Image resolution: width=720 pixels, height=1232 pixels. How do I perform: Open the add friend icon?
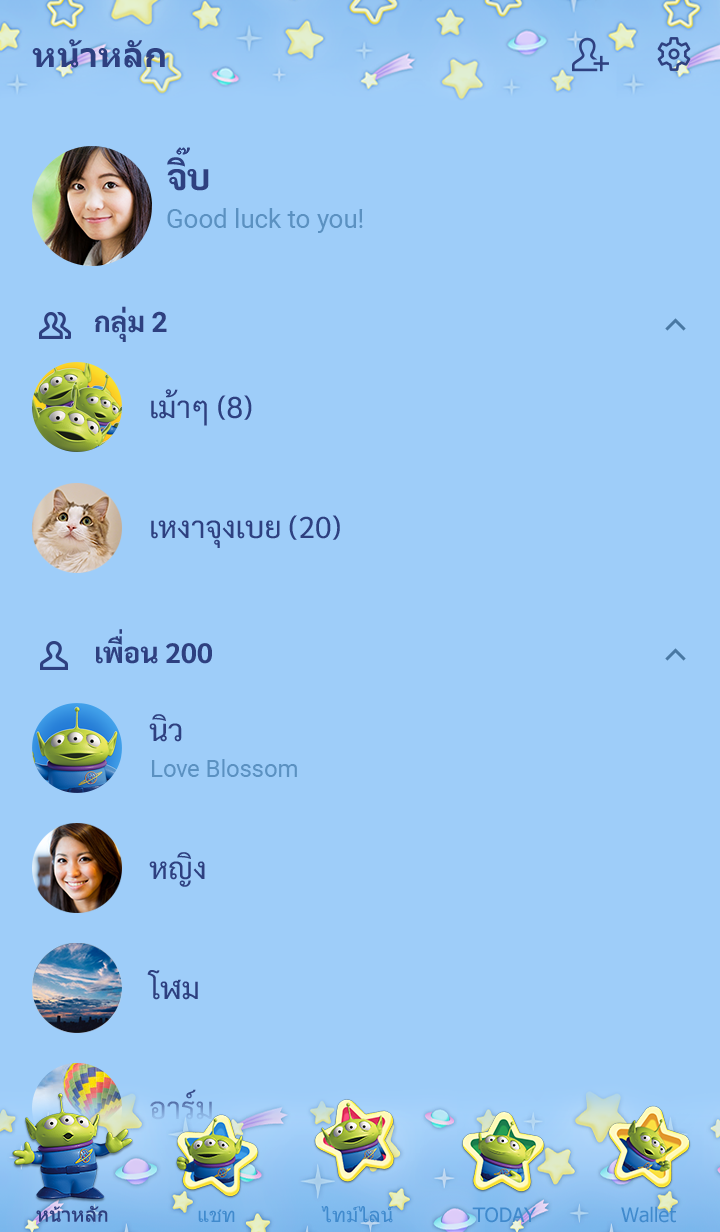click(x=589, y=55)
